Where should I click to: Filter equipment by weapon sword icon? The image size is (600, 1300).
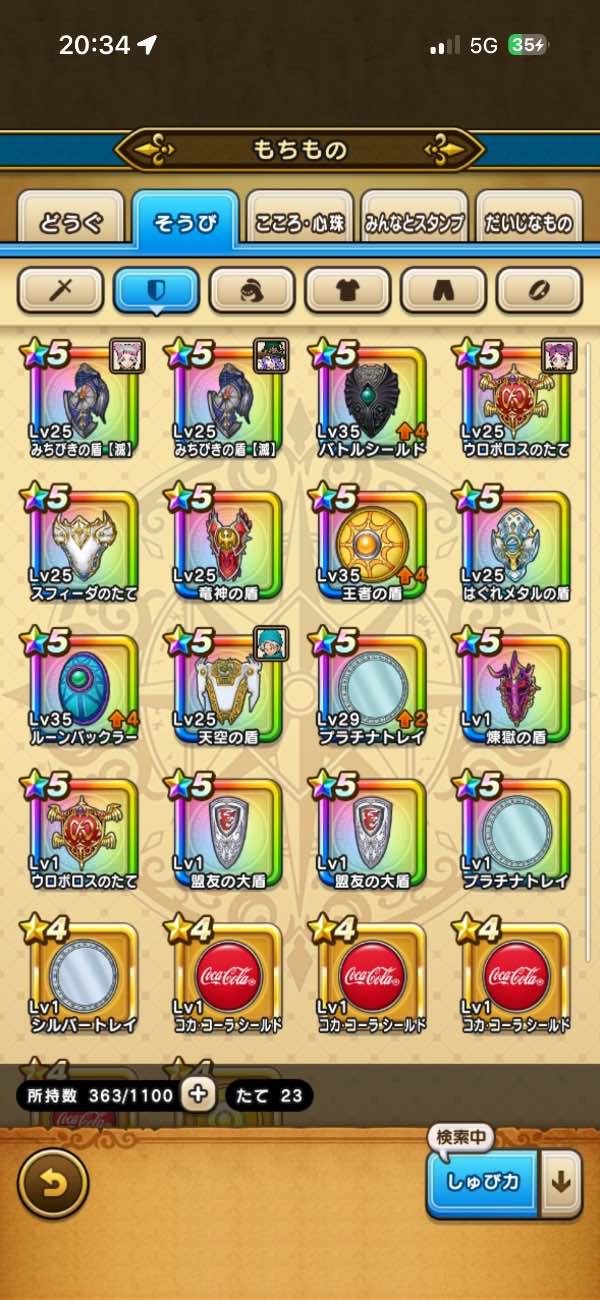coord(61,291)
